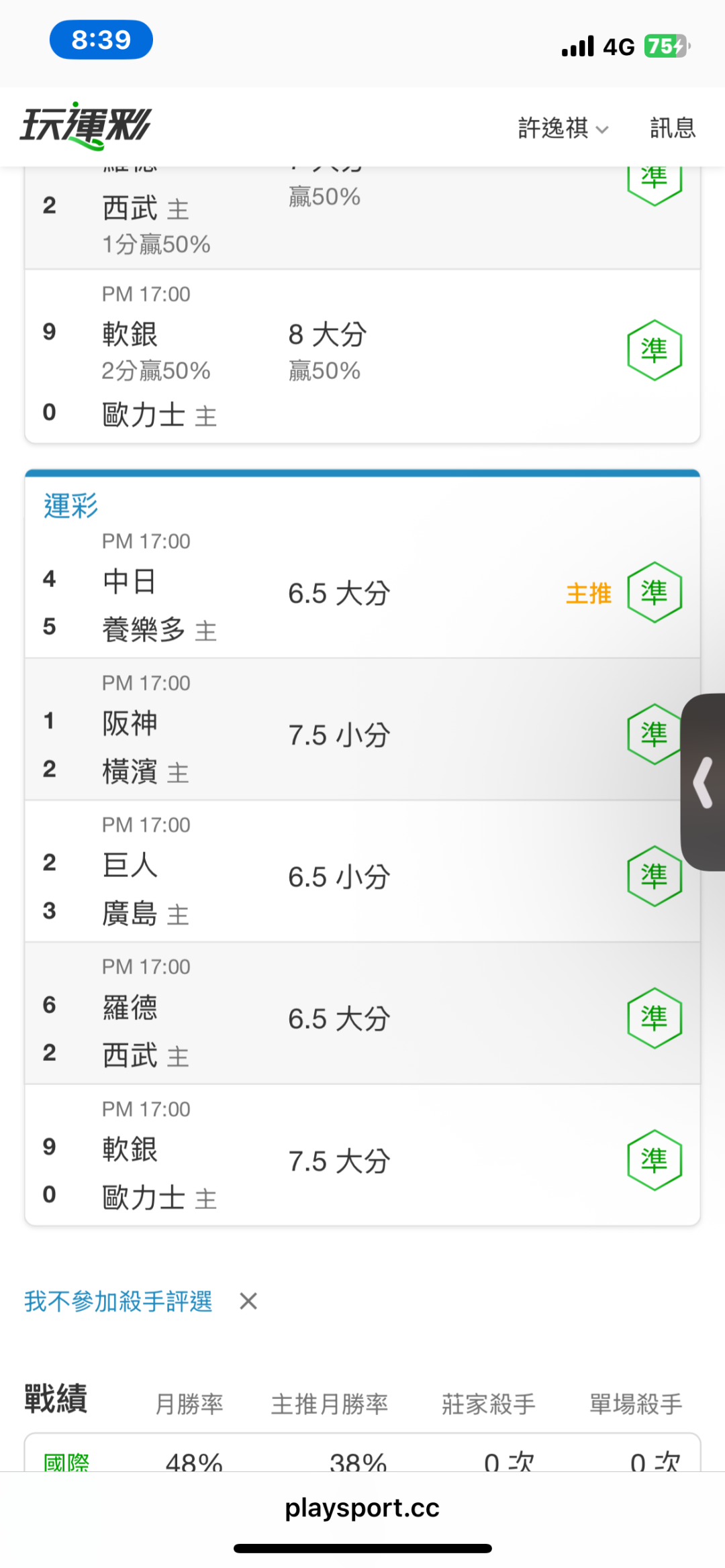
Task: Expand the 許逸祺 account dropdown
Action: 563,127
